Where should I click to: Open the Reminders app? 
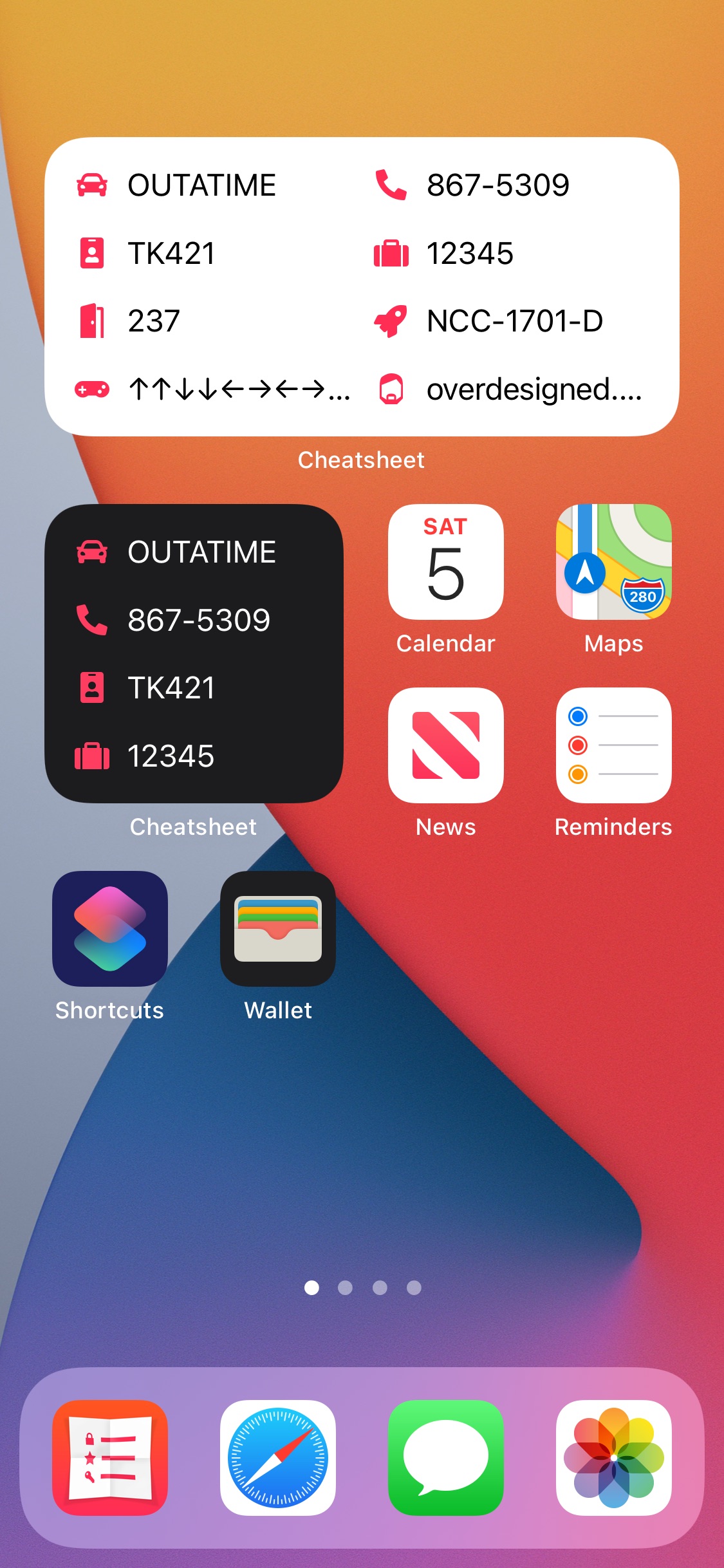(x=614, y=745)
